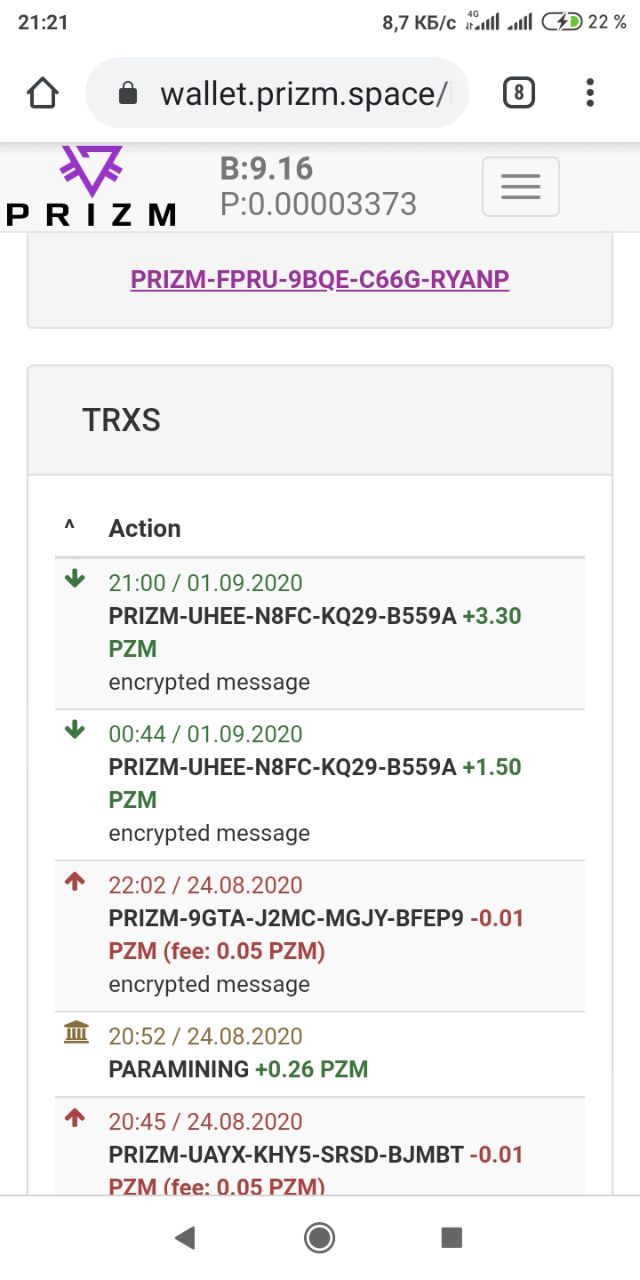Open the 00:44 transaction of +1.50 PZM

[320, 785]
